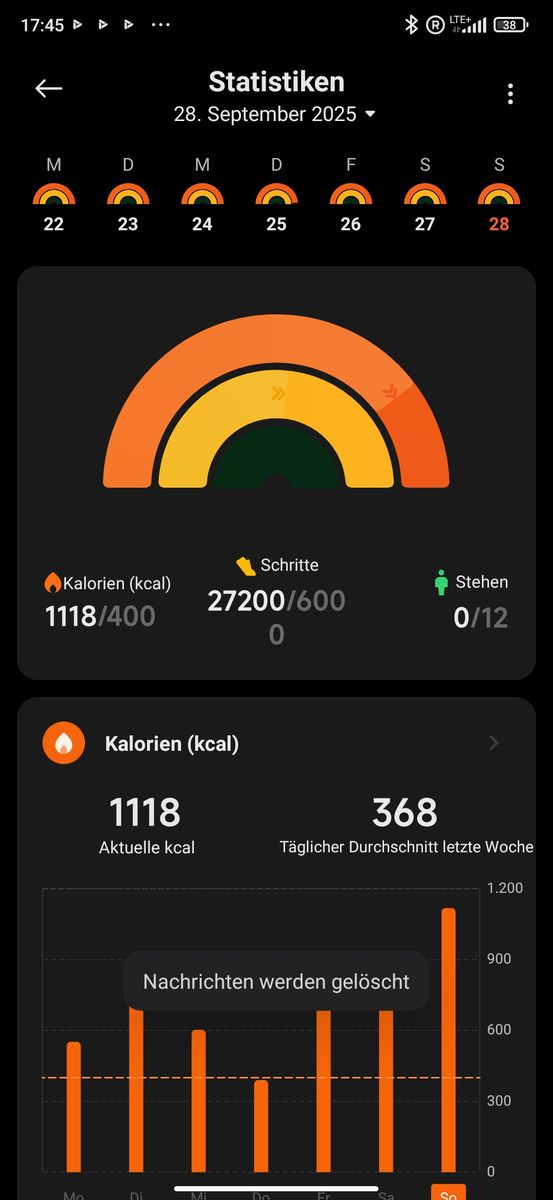Open the Kalorien (kcal) details chevron

tap(494, 743)
